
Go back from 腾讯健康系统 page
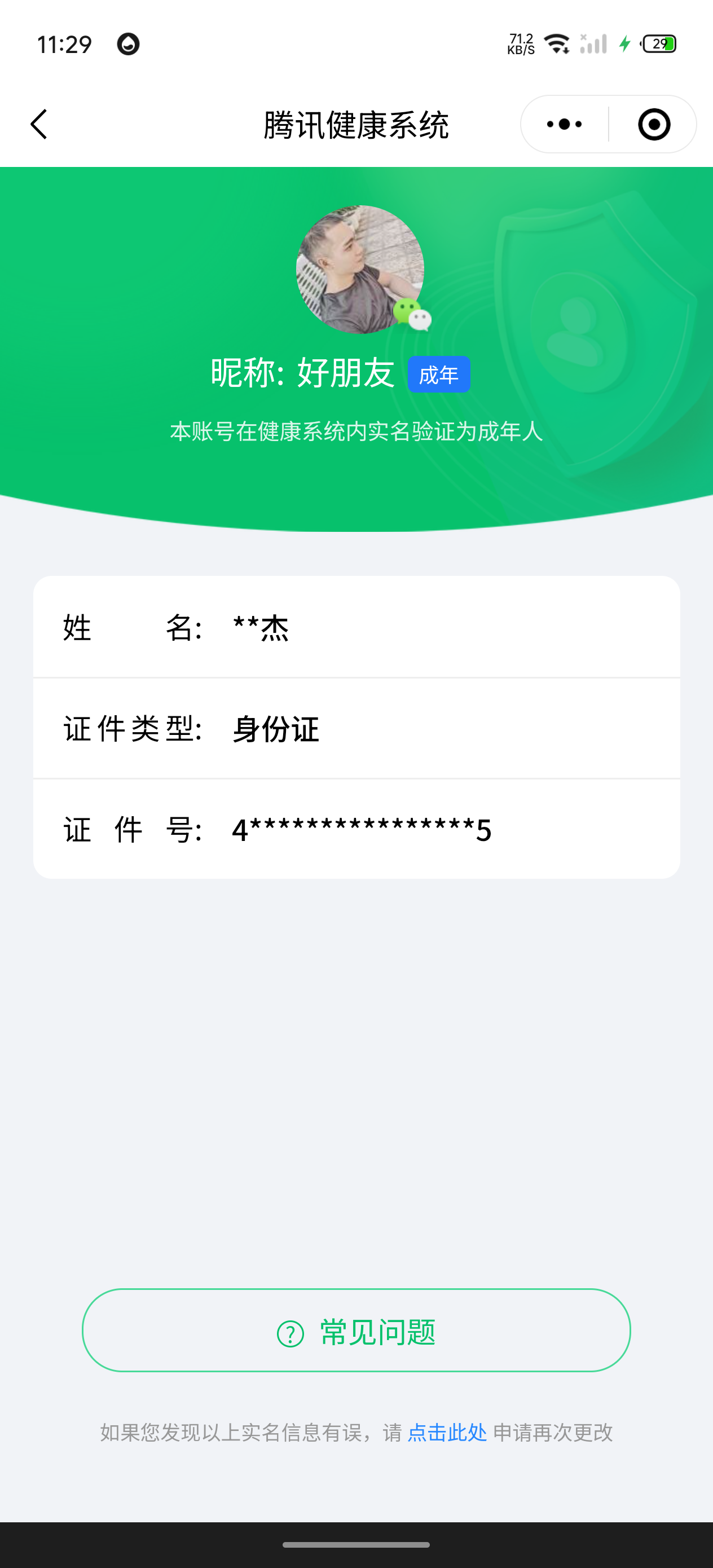39,124
